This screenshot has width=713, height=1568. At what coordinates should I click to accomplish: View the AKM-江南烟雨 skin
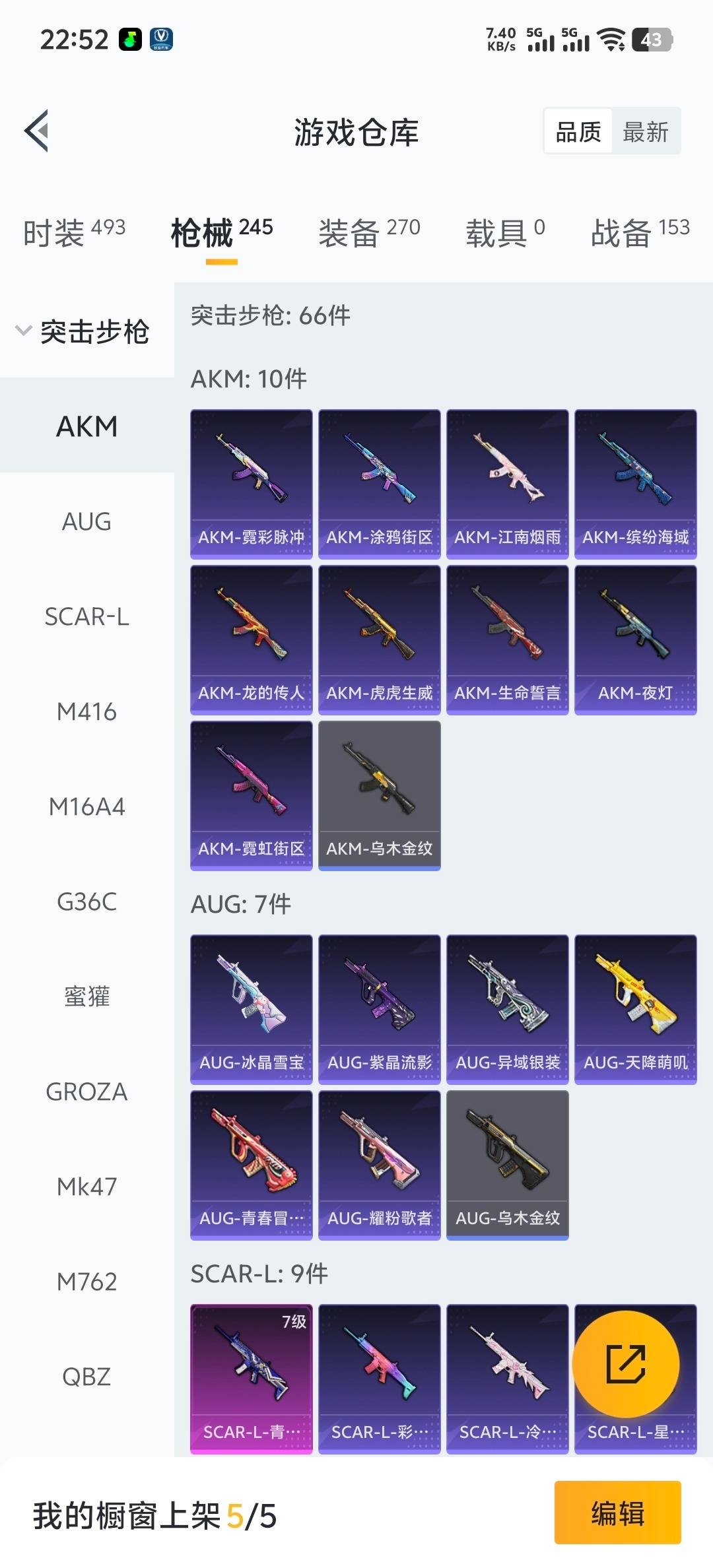coord(507,484)
